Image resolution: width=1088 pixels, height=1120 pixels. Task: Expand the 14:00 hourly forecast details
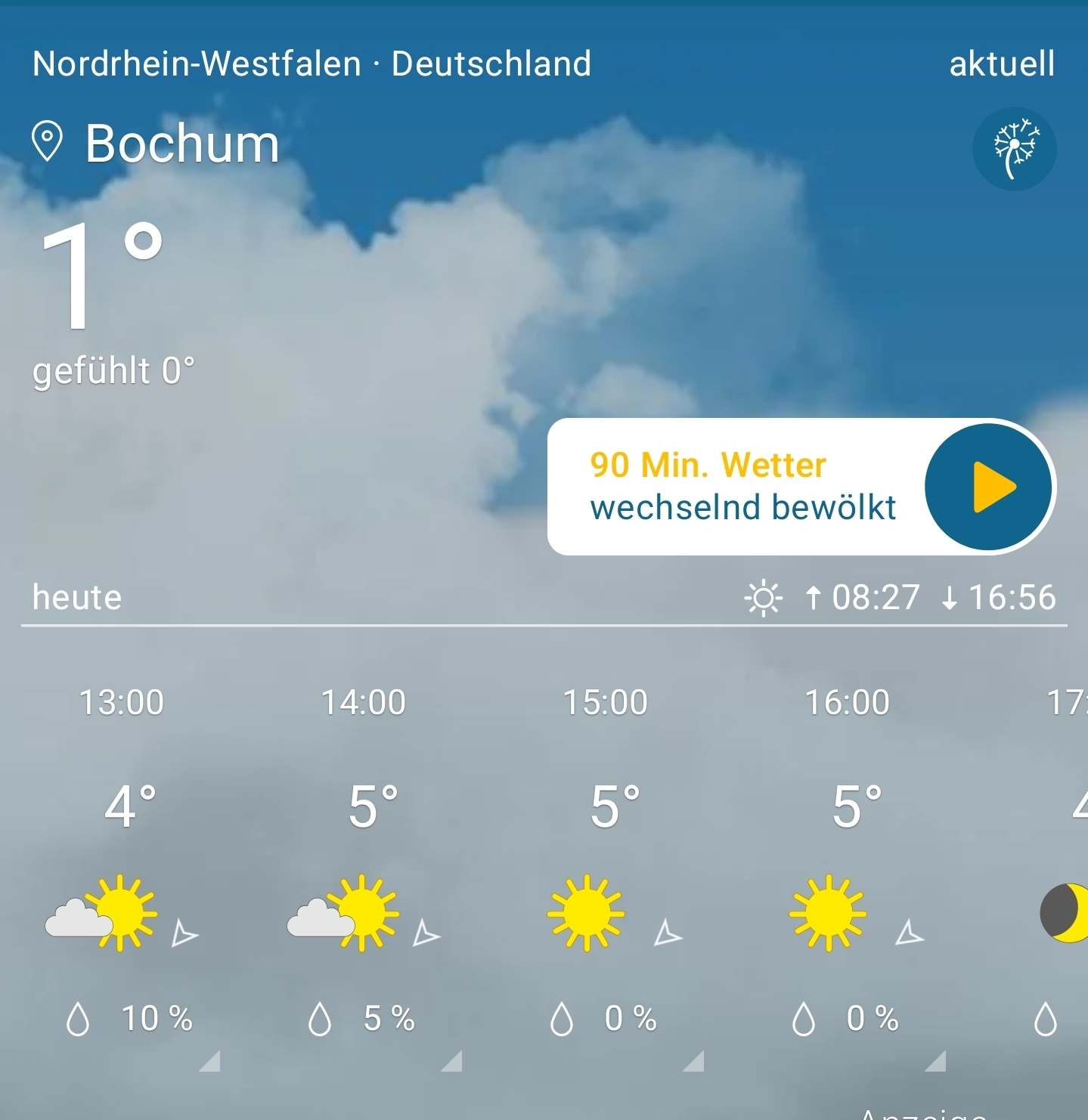[x=452, y=1061]
